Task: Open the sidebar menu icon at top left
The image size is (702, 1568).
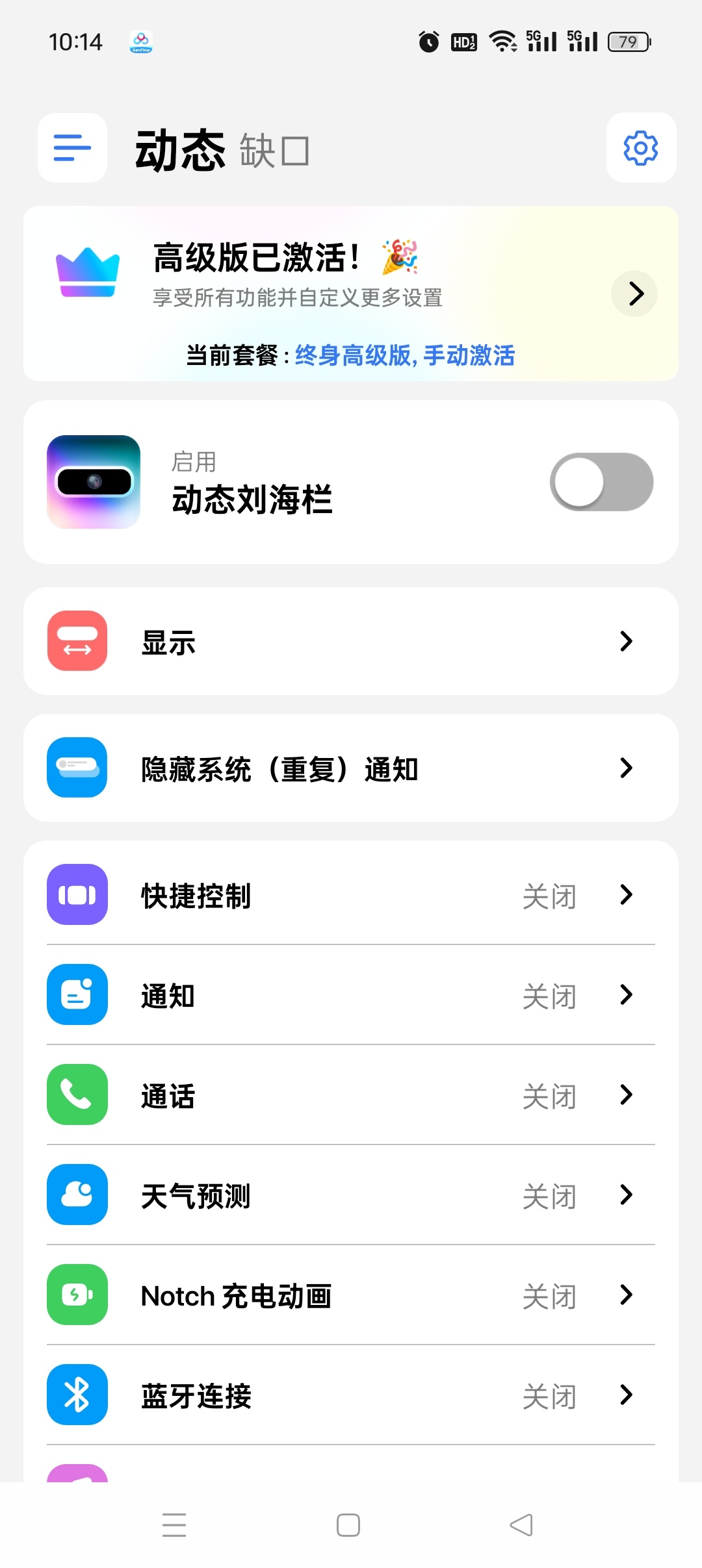Action: coord(71,147)
